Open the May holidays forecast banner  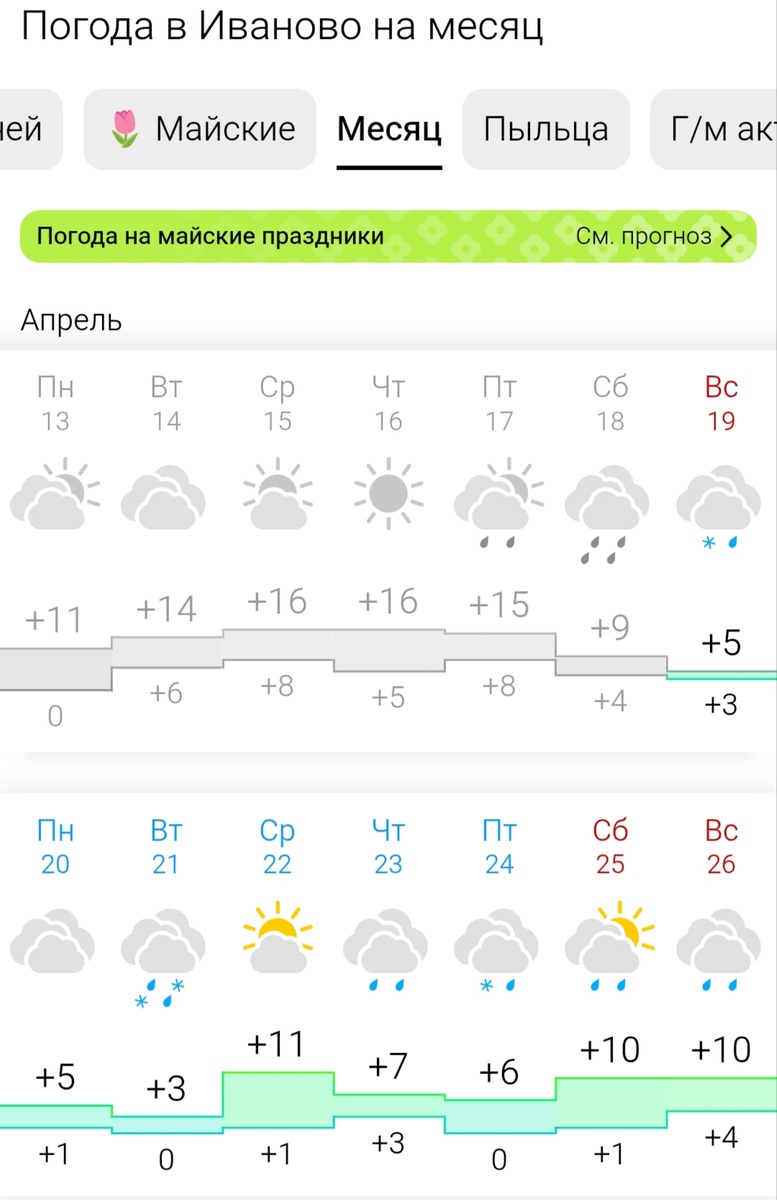point(388,237)
